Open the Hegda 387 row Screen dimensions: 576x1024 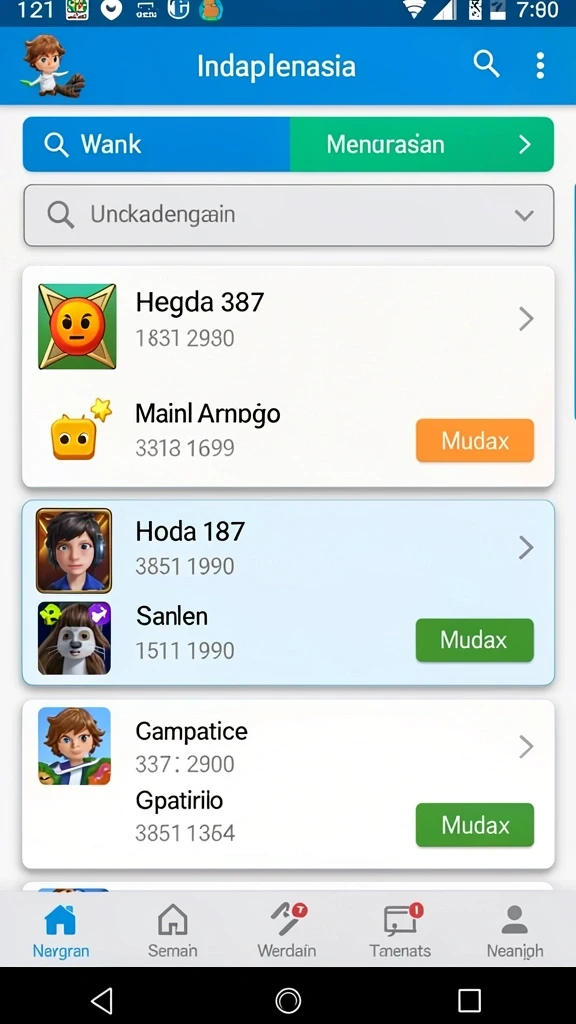pyautogui.click(x=289, y=321)
